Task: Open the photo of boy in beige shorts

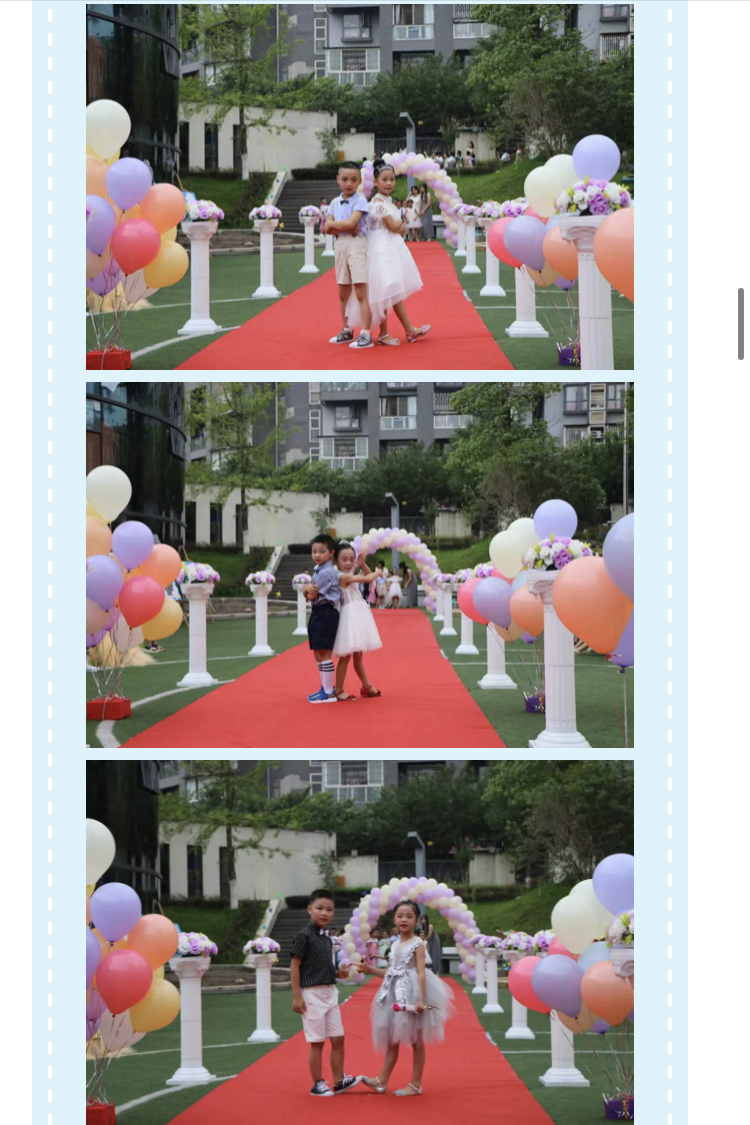Action: pos(360,188)
